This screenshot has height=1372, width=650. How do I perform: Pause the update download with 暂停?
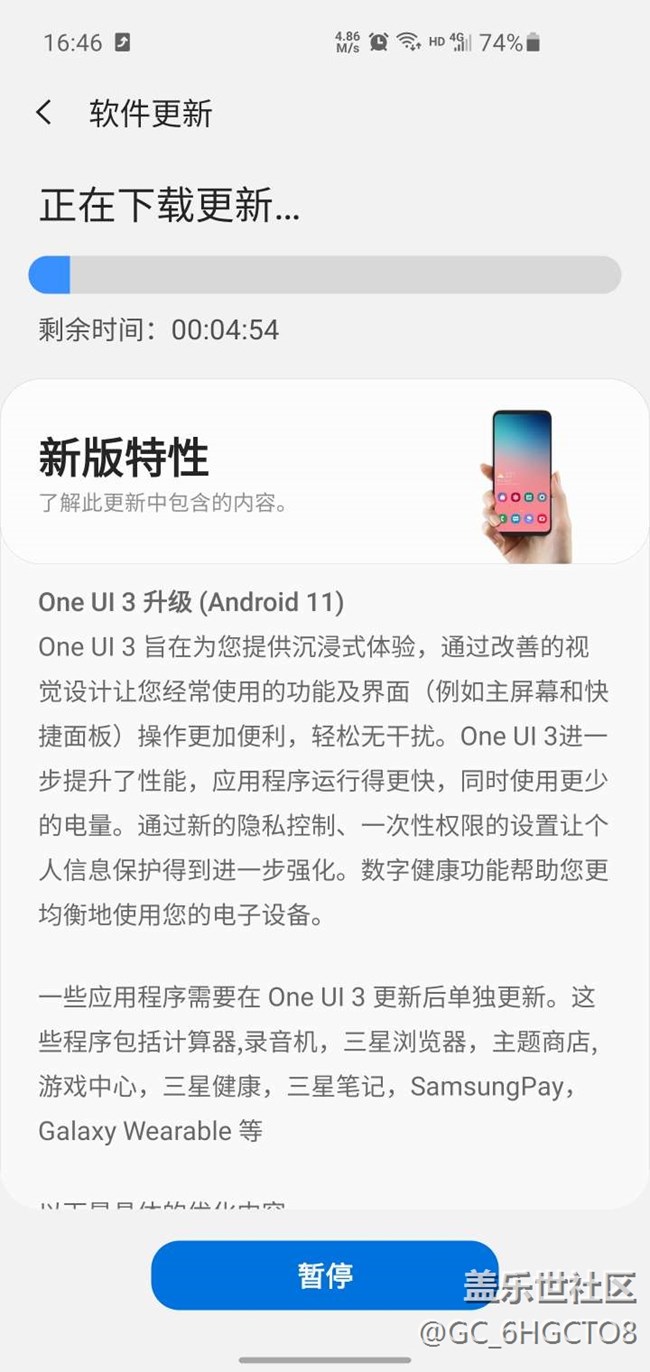324,1275
